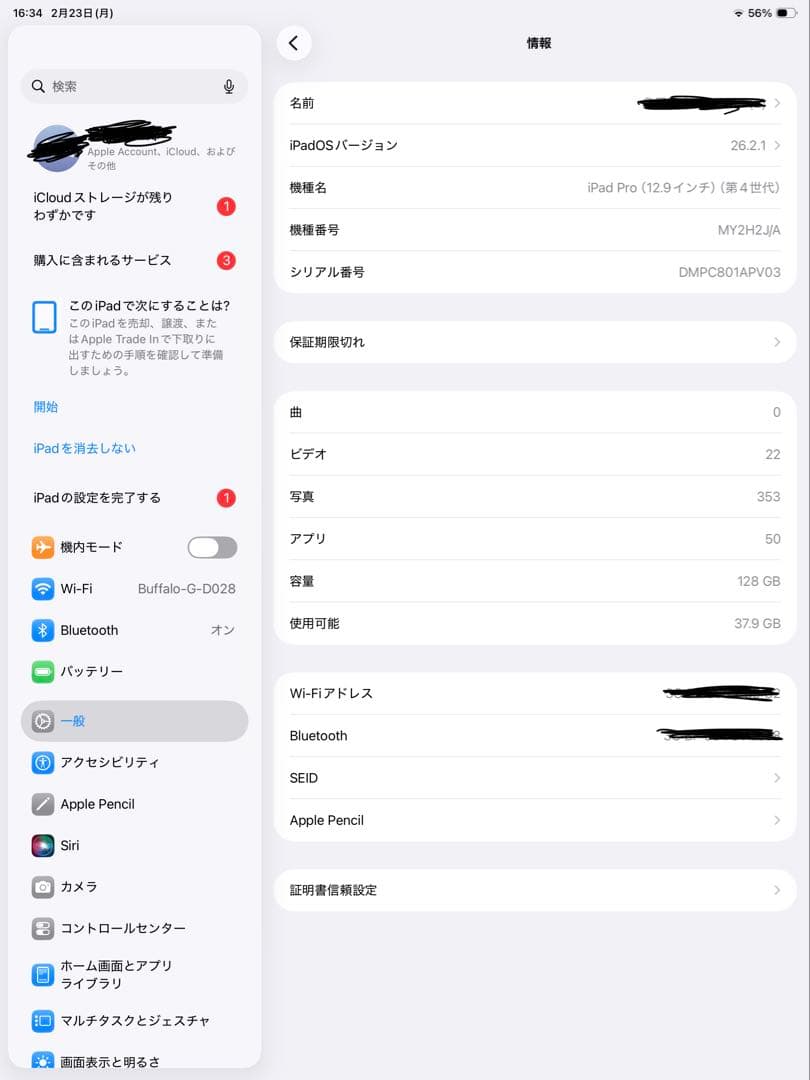Tap the back chevron at top left

click(x=294, y=43)
